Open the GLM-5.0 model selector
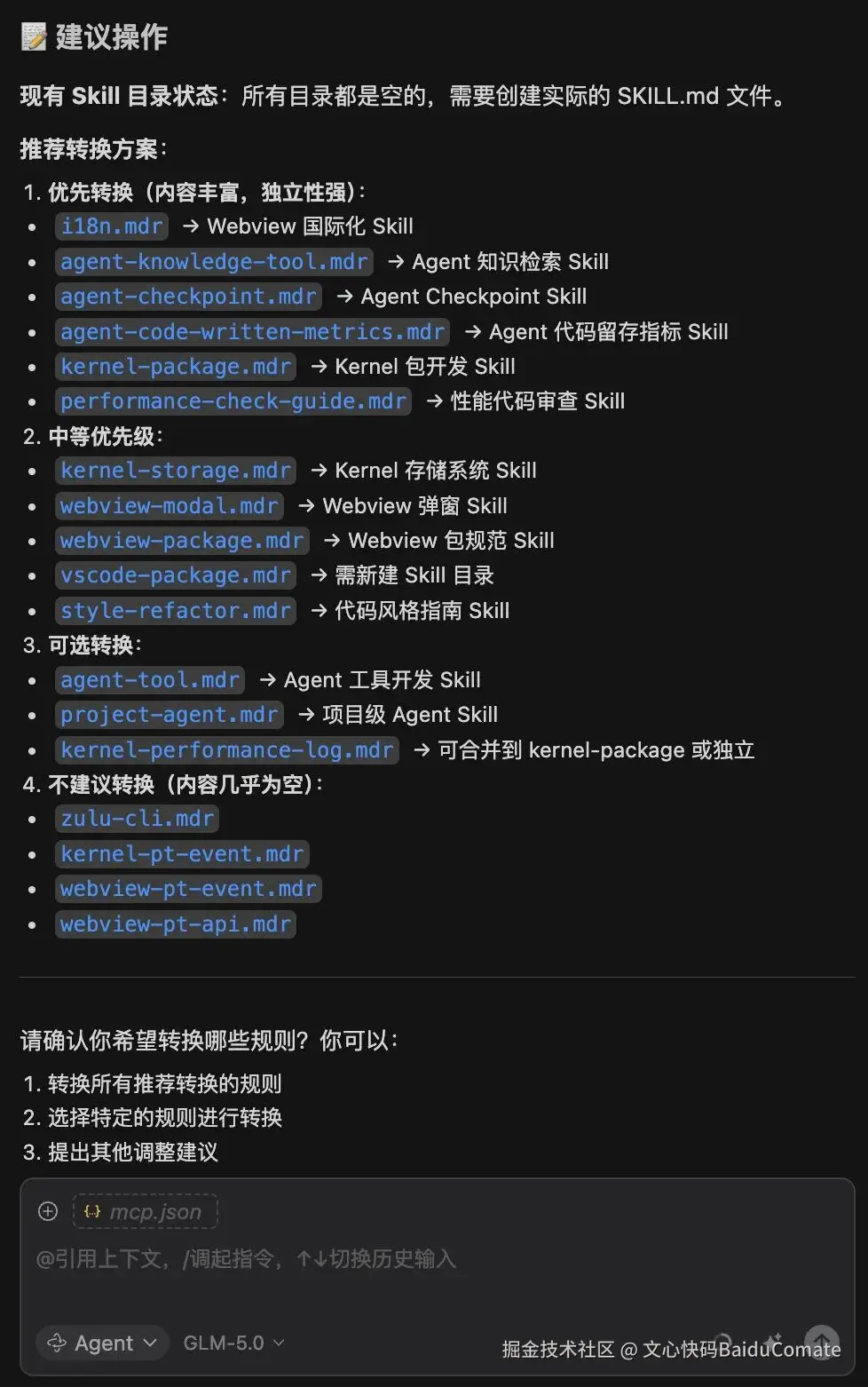 pyautogui.click(x=233, y=1343)
